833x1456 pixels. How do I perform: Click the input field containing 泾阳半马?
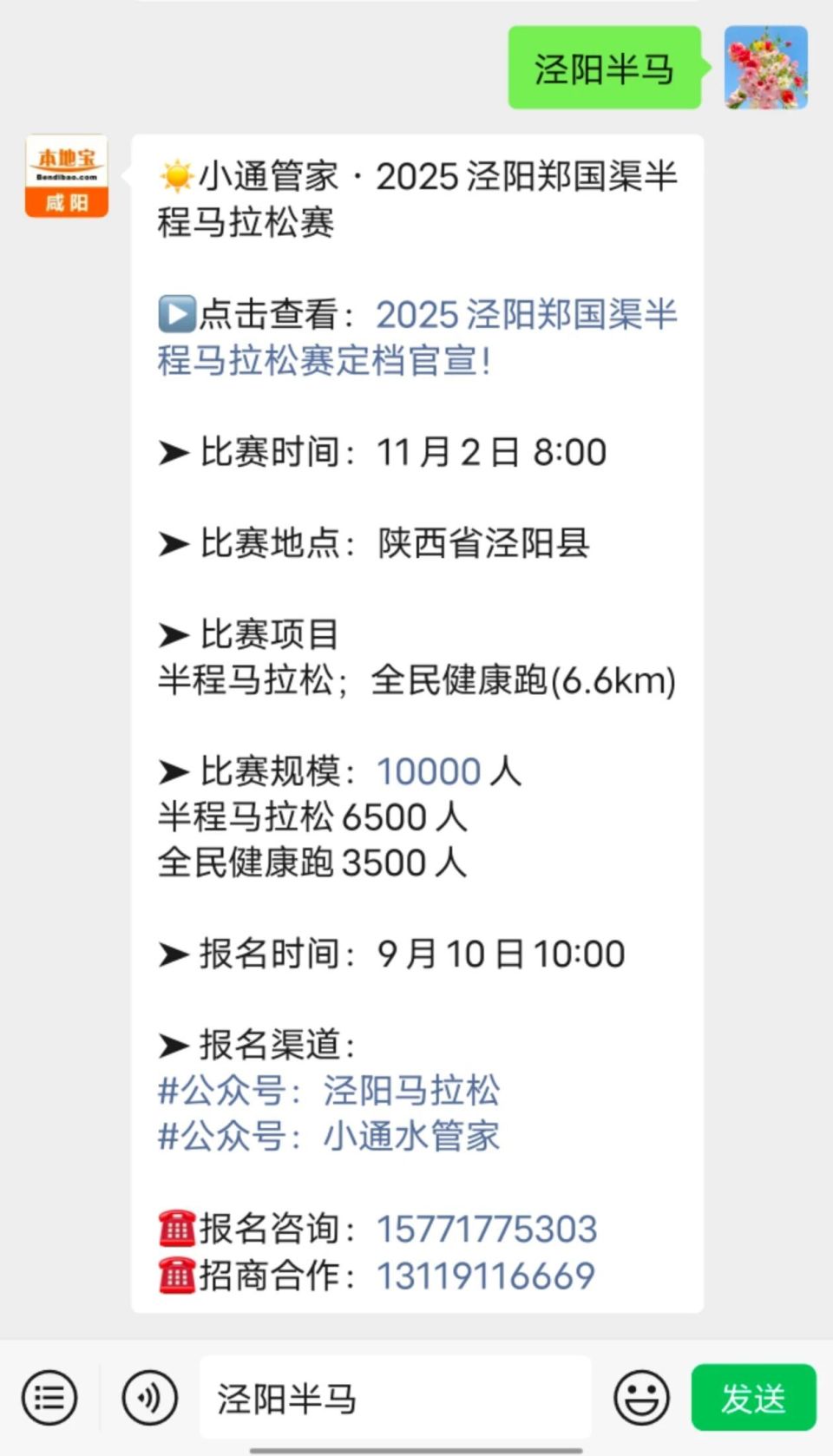(x=395, y=1397)
